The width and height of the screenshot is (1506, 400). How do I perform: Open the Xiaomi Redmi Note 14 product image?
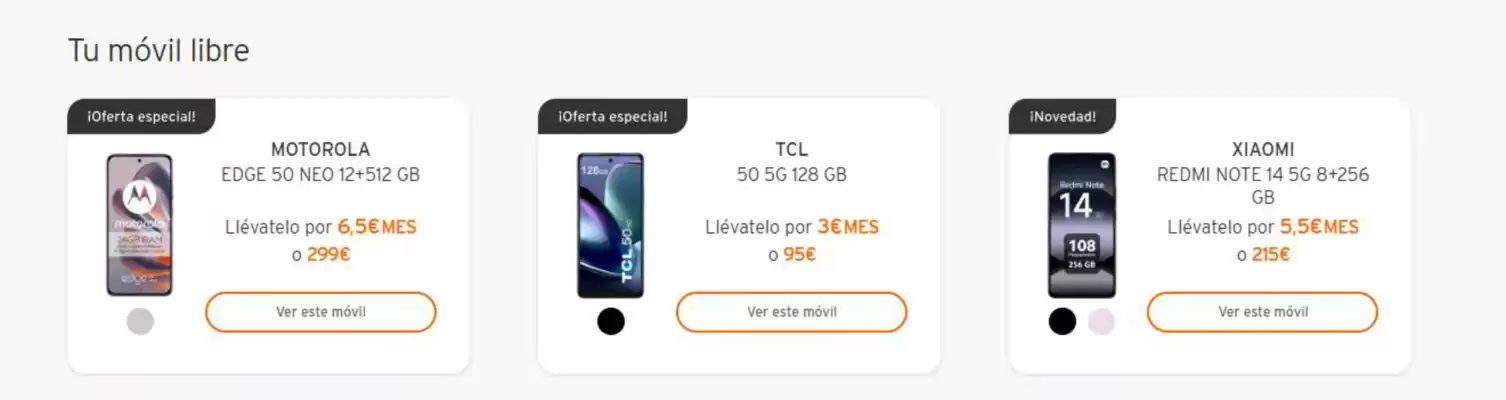click(1081, 225)
